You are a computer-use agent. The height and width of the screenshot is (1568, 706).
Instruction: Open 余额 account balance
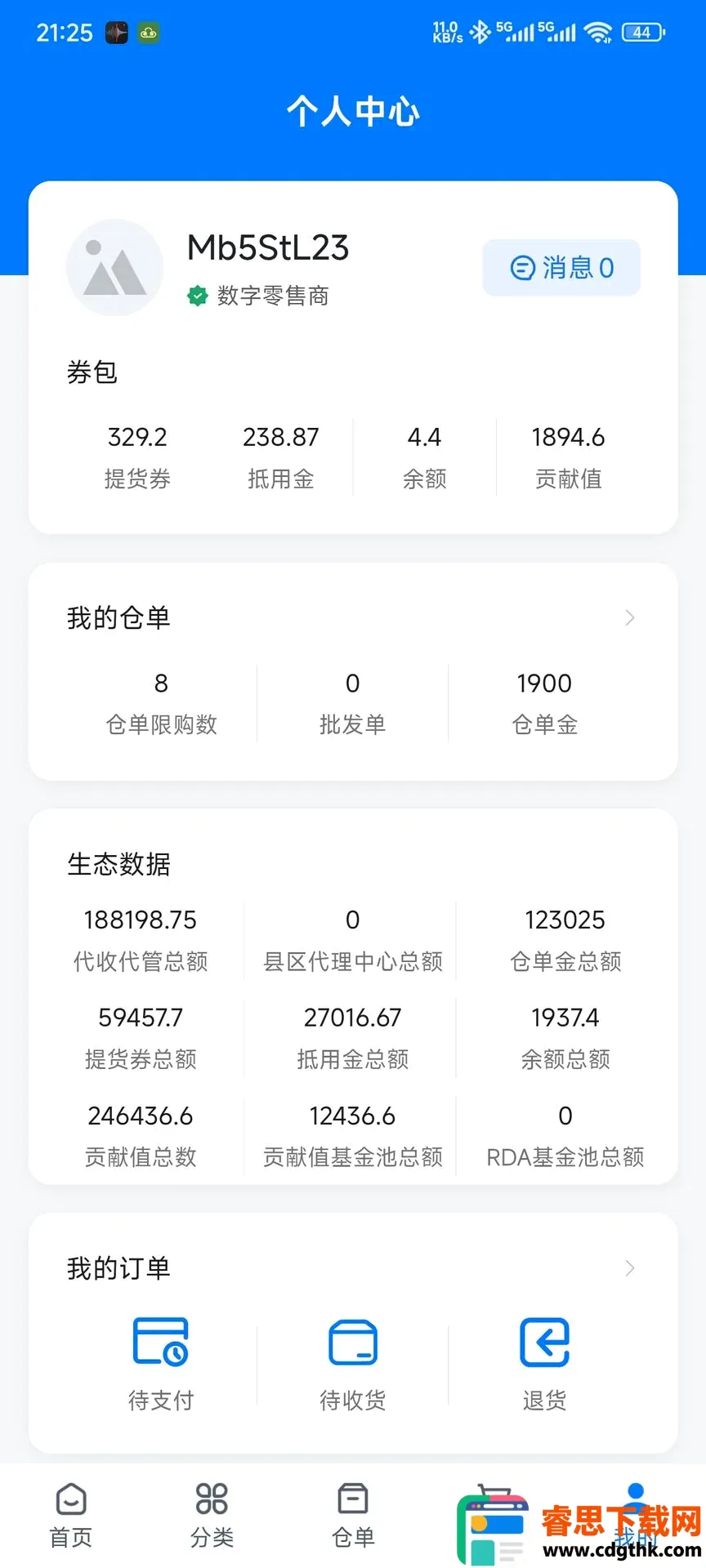point(425,457)
